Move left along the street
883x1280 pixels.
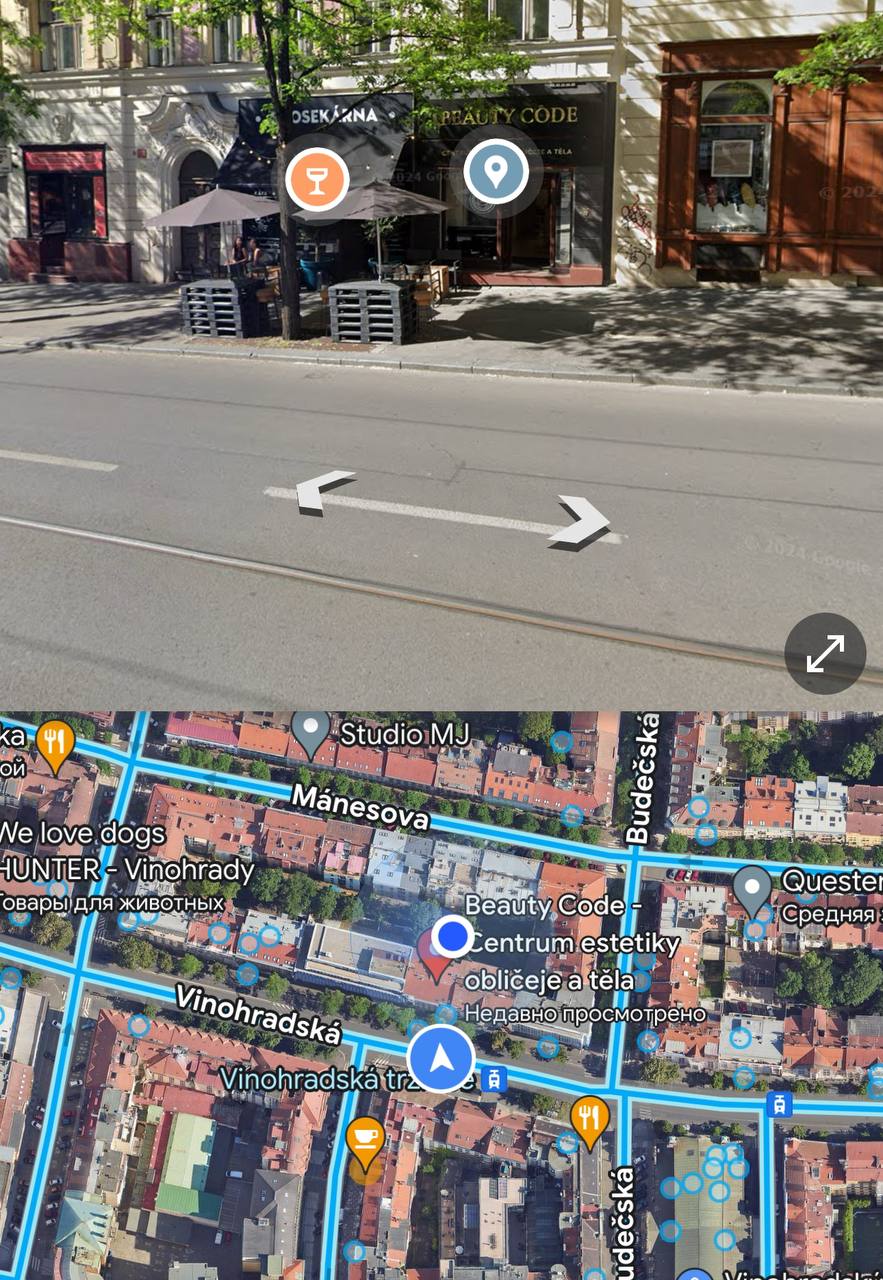(326, 492)
